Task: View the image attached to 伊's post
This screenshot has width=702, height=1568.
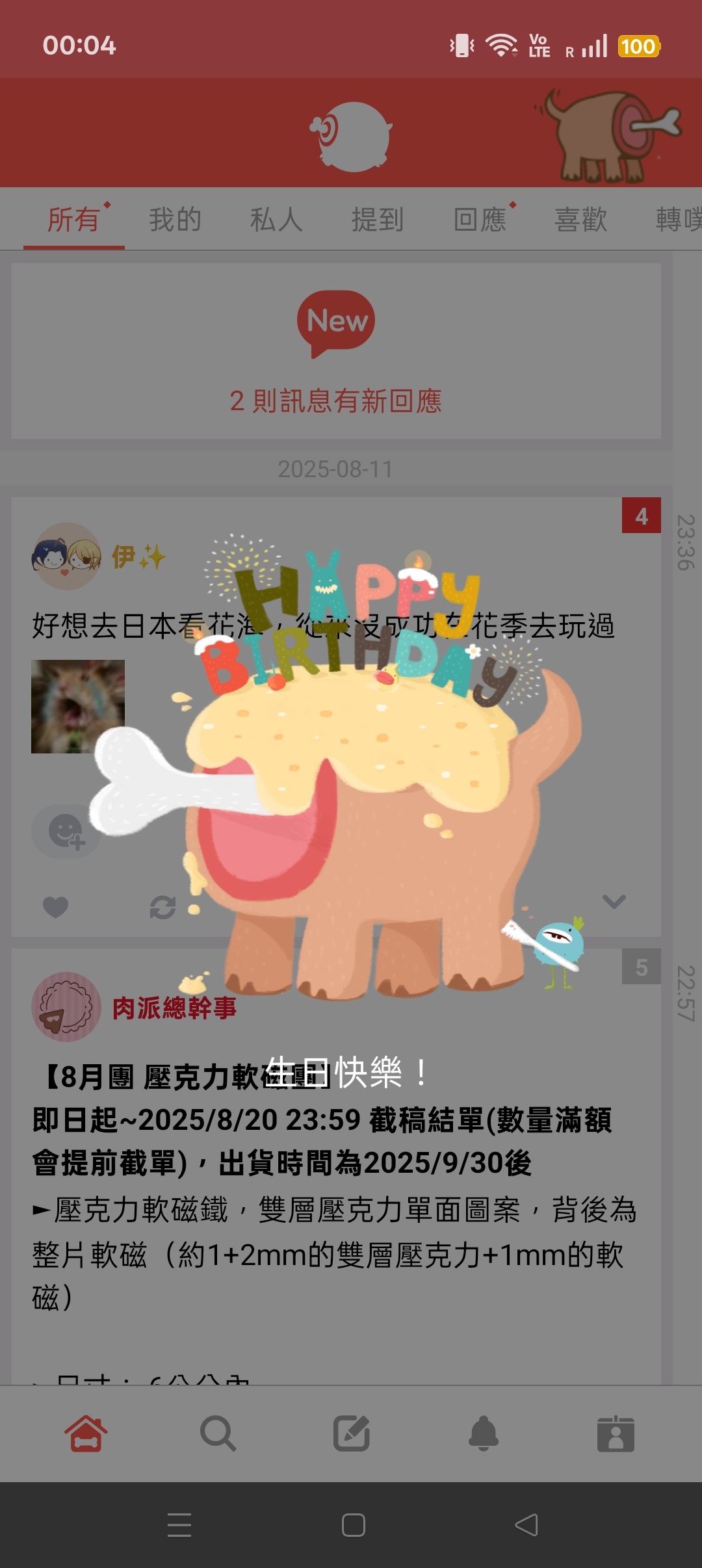Action: [x=78, y=707]
